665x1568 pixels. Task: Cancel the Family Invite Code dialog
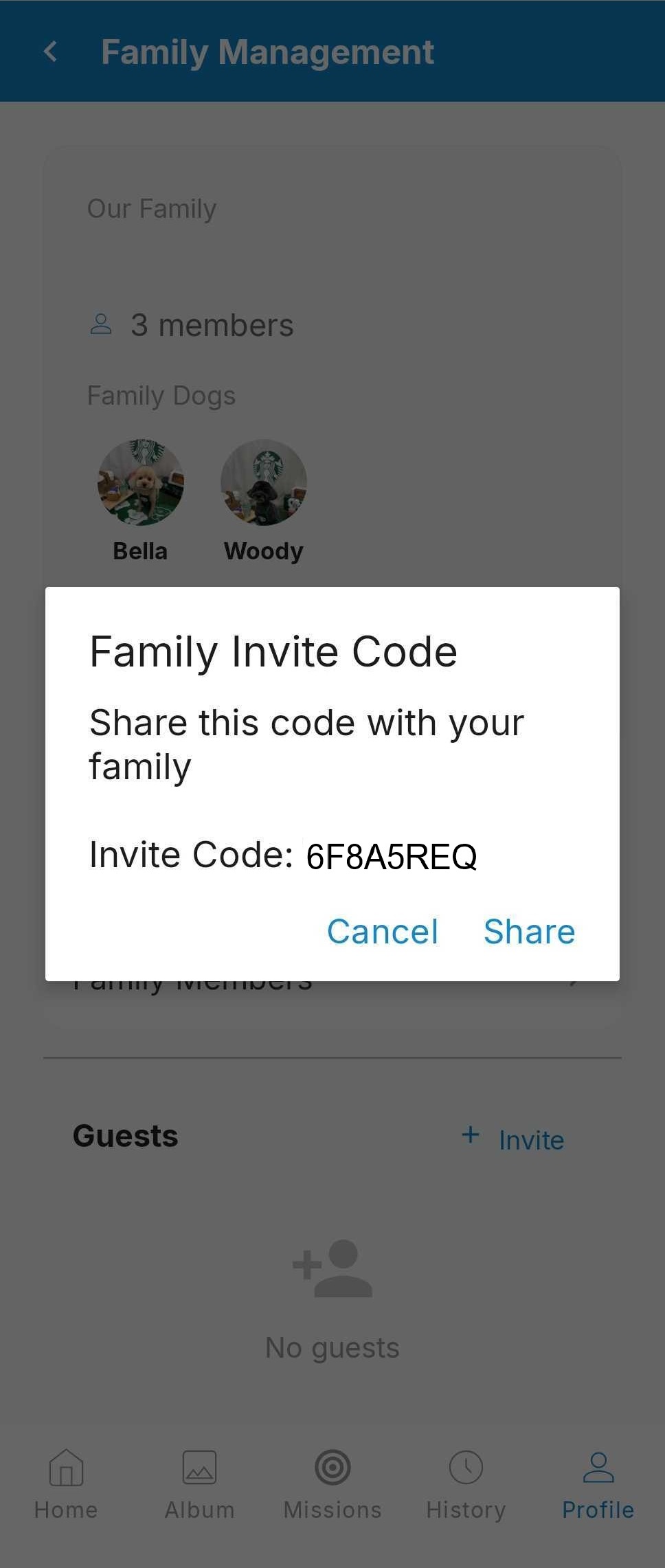[382, 932]
